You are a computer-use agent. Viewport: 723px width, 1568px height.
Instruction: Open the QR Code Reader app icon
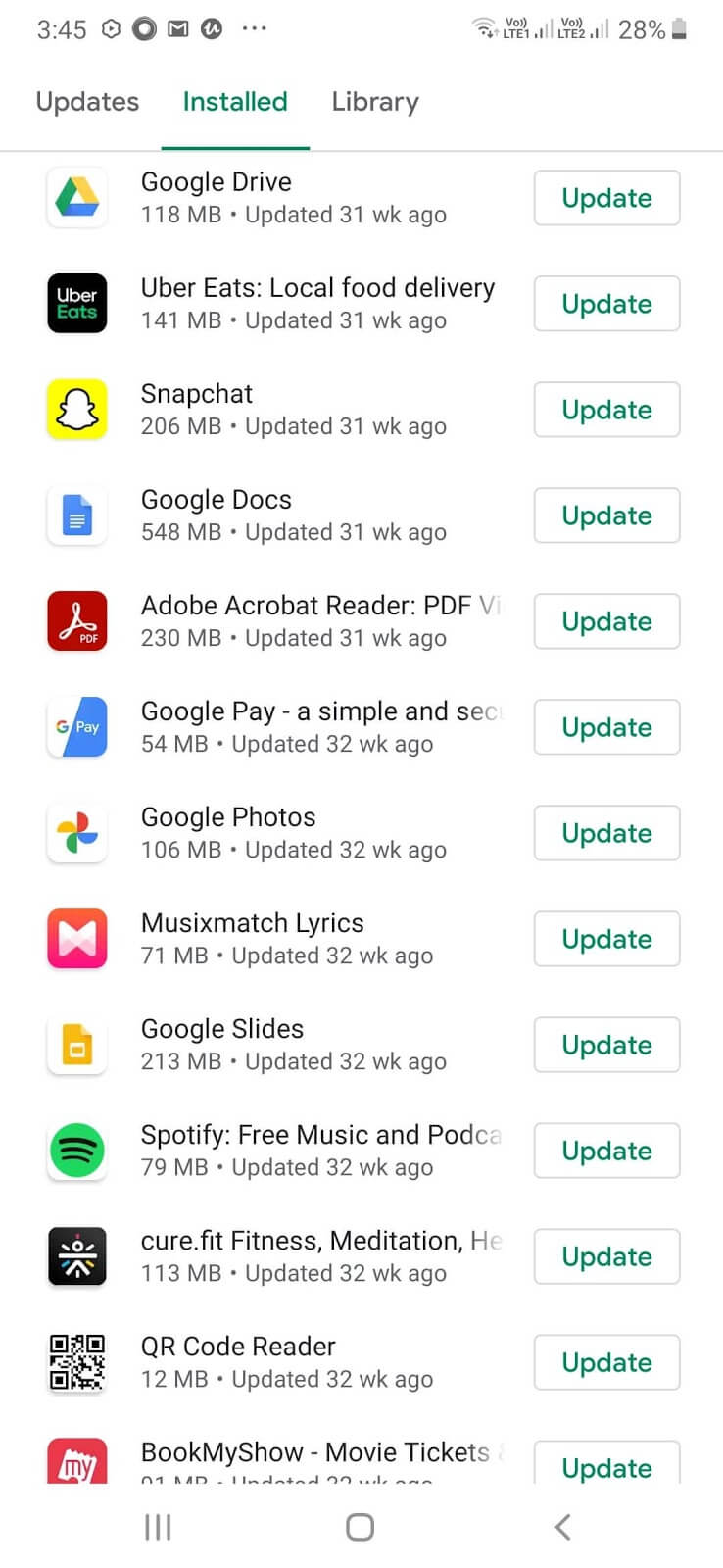click(76, 1362)
